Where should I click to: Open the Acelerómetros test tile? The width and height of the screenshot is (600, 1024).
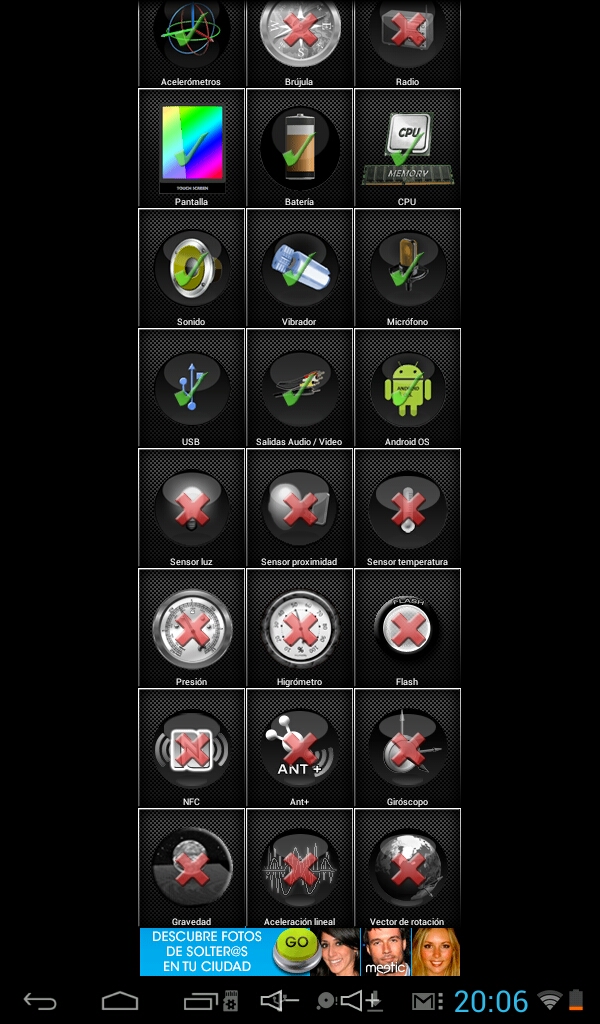191,44
